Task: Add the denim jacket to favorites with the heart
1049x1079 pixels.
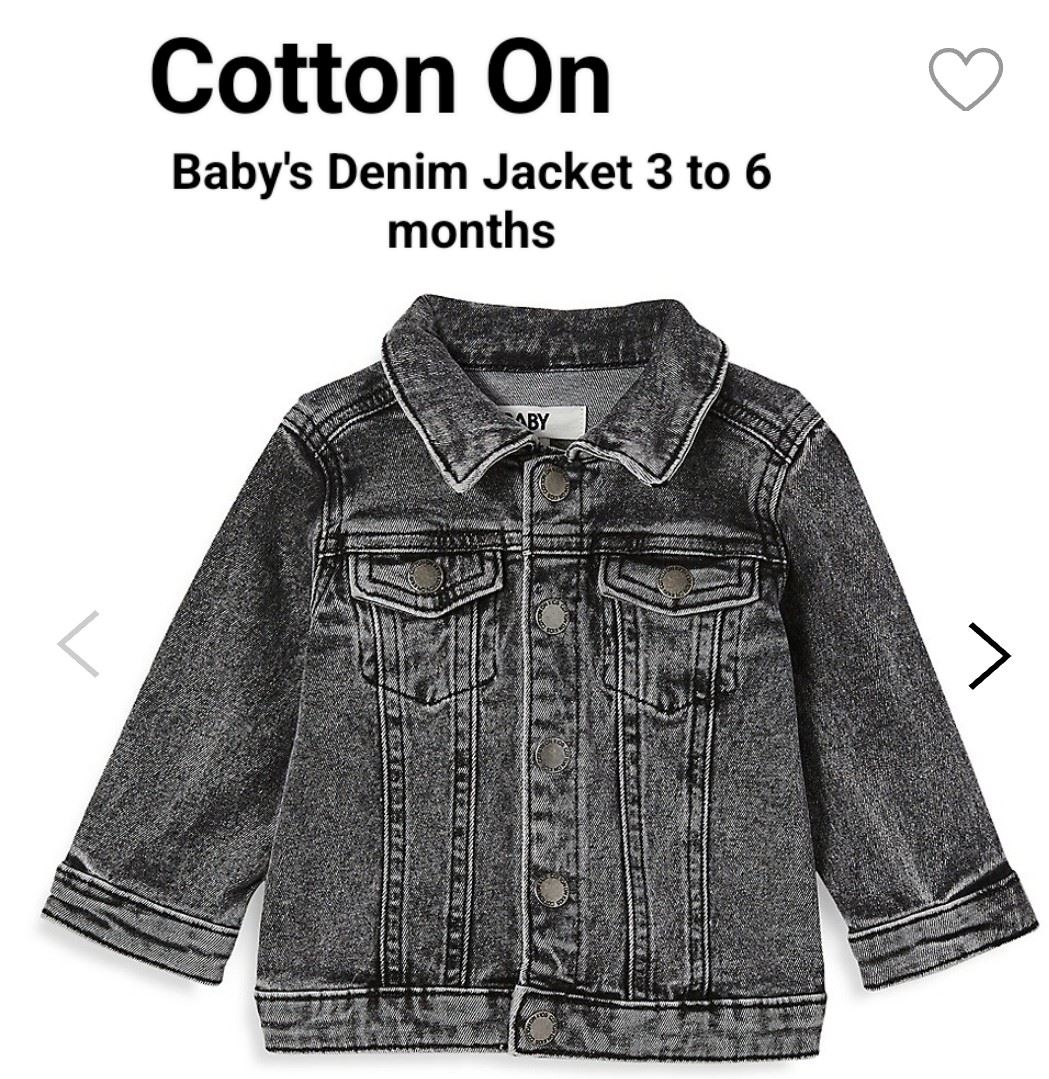Action: [965, 78]
